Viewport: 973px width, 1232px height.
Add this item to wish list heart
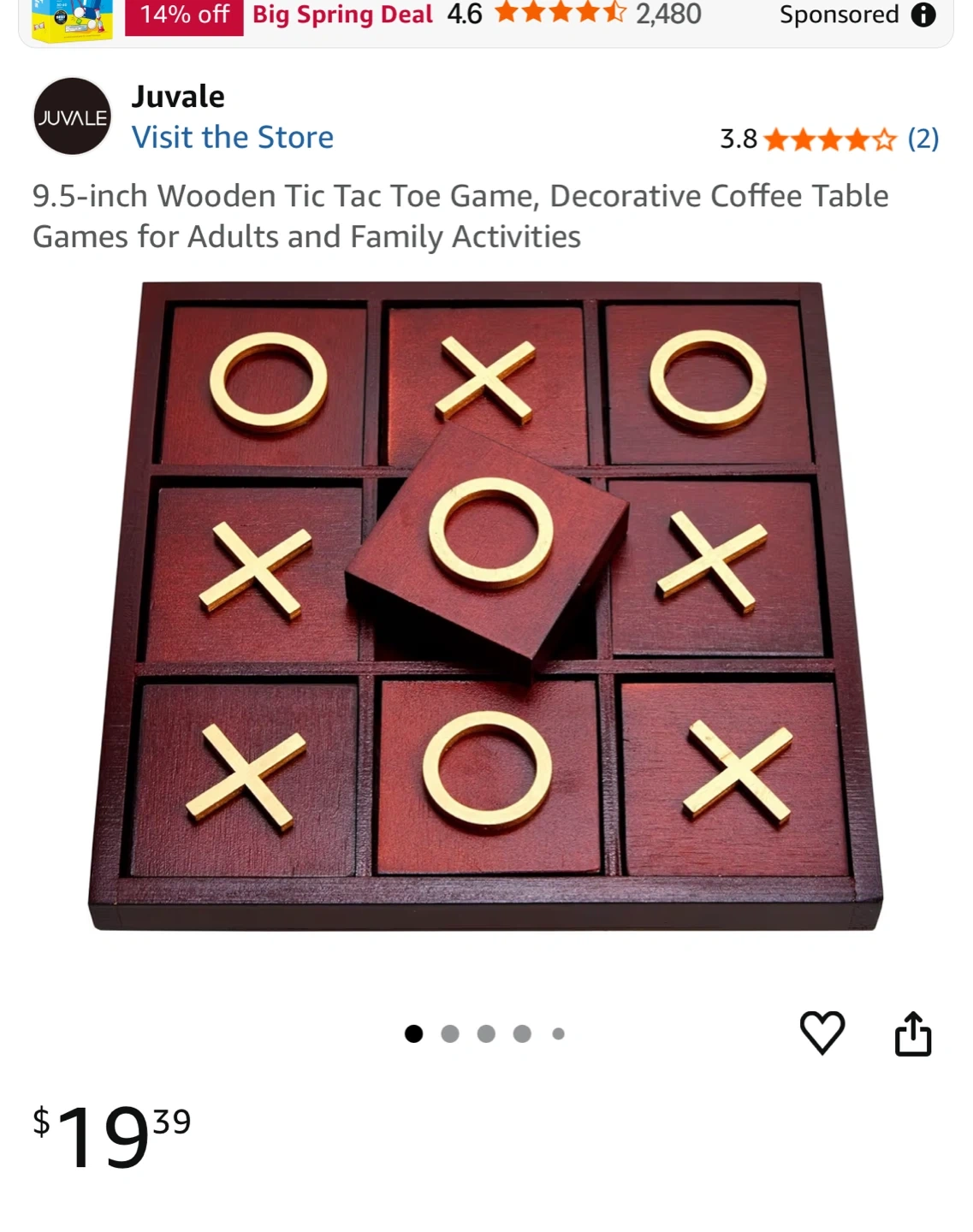tap(822, 1033)
